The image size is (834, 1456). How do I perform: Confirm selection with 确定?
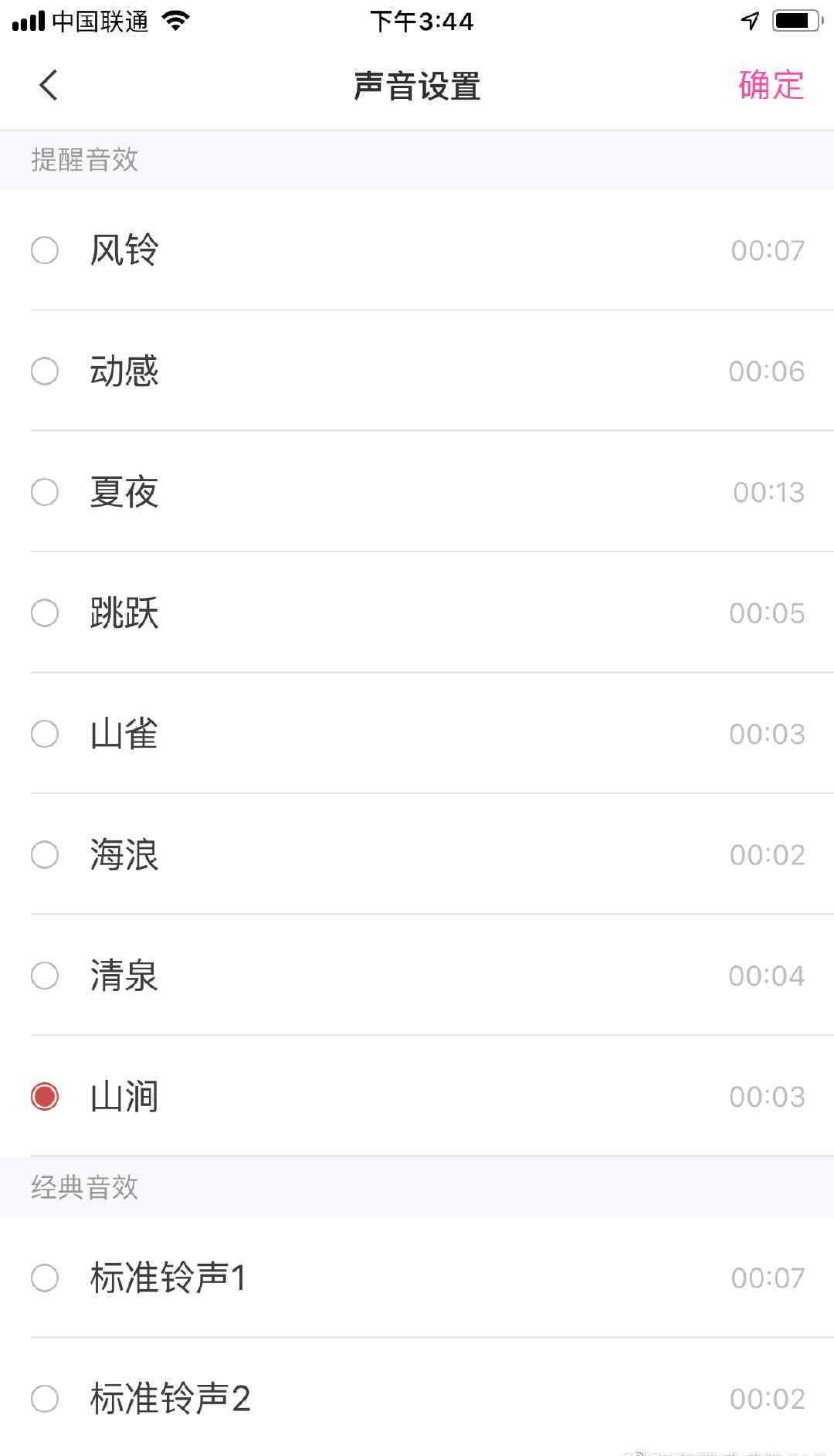coord(771,85)
